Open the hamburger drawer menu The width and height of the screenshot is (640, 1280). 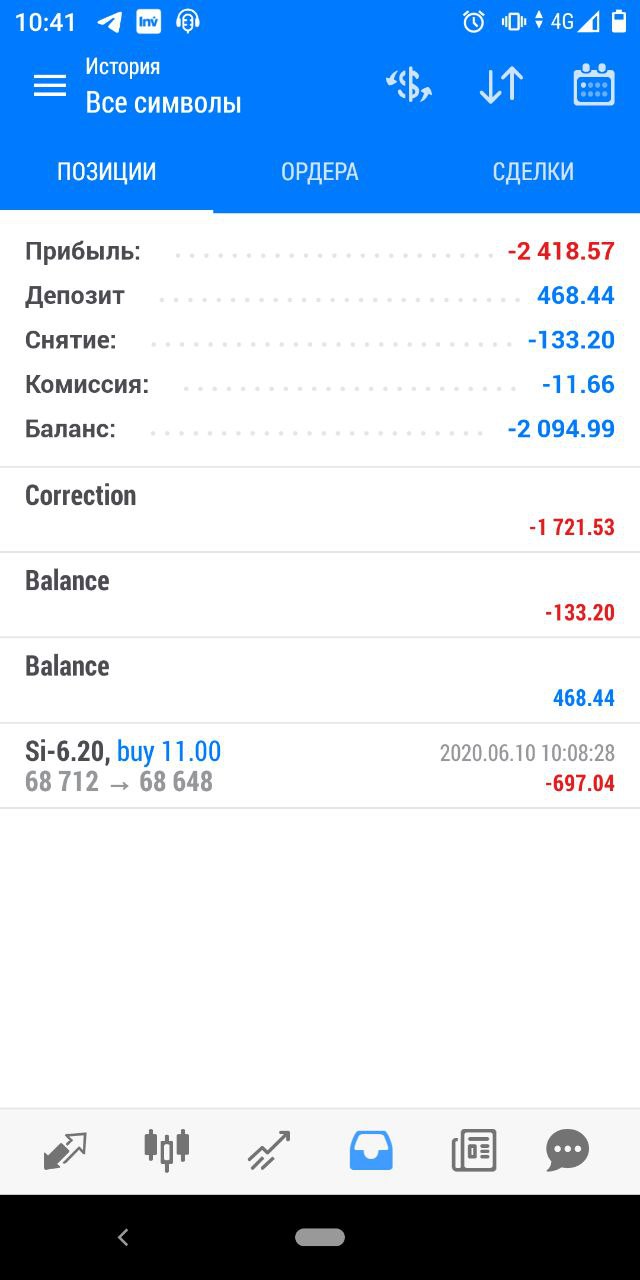pos(50,86)
